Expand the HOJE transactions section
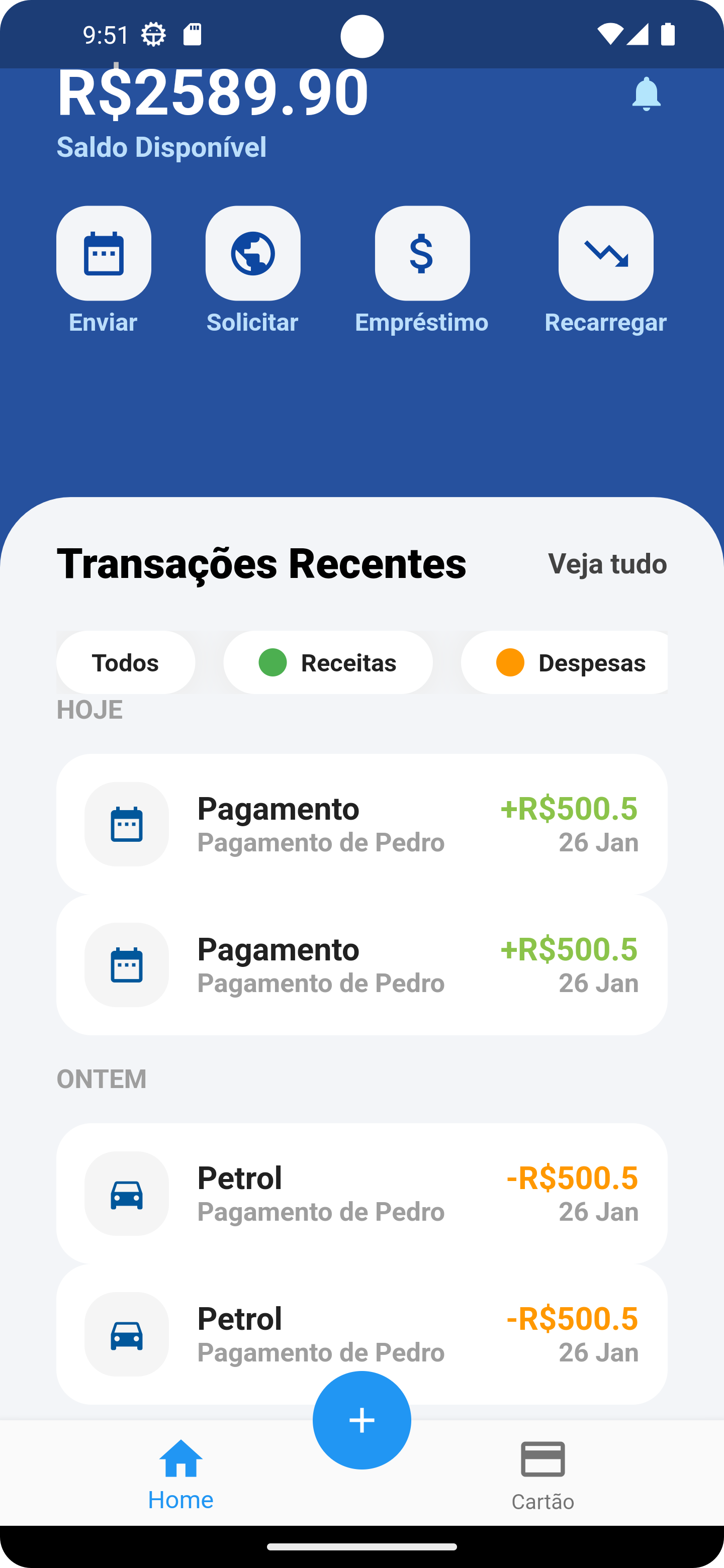Screen dimensions: 724x1568 89,708
